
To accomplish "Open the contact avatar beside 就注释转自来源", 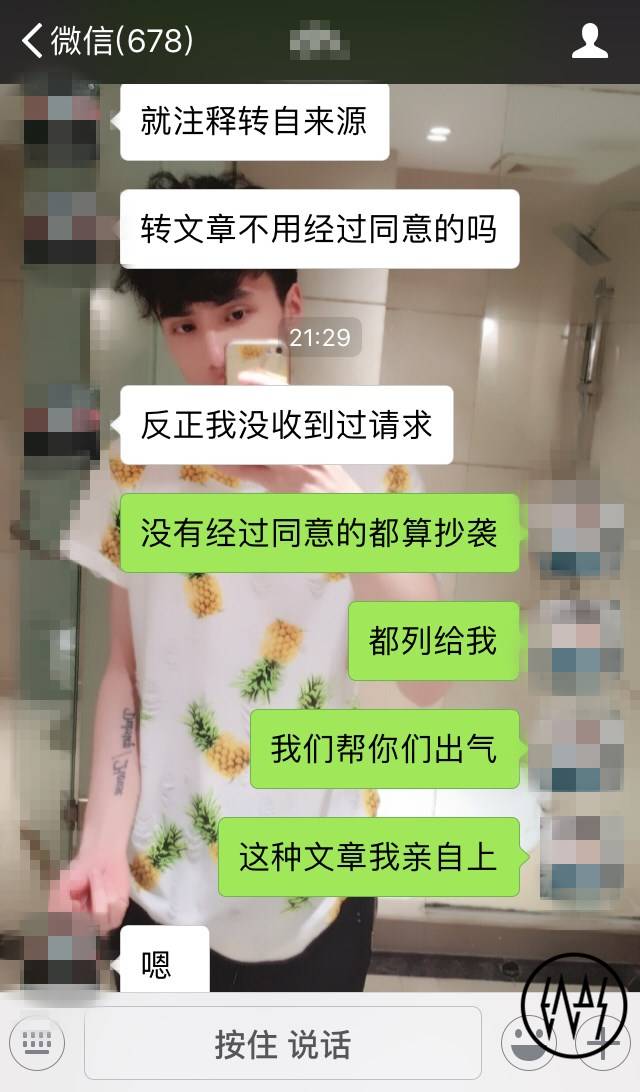I will 60,122.
